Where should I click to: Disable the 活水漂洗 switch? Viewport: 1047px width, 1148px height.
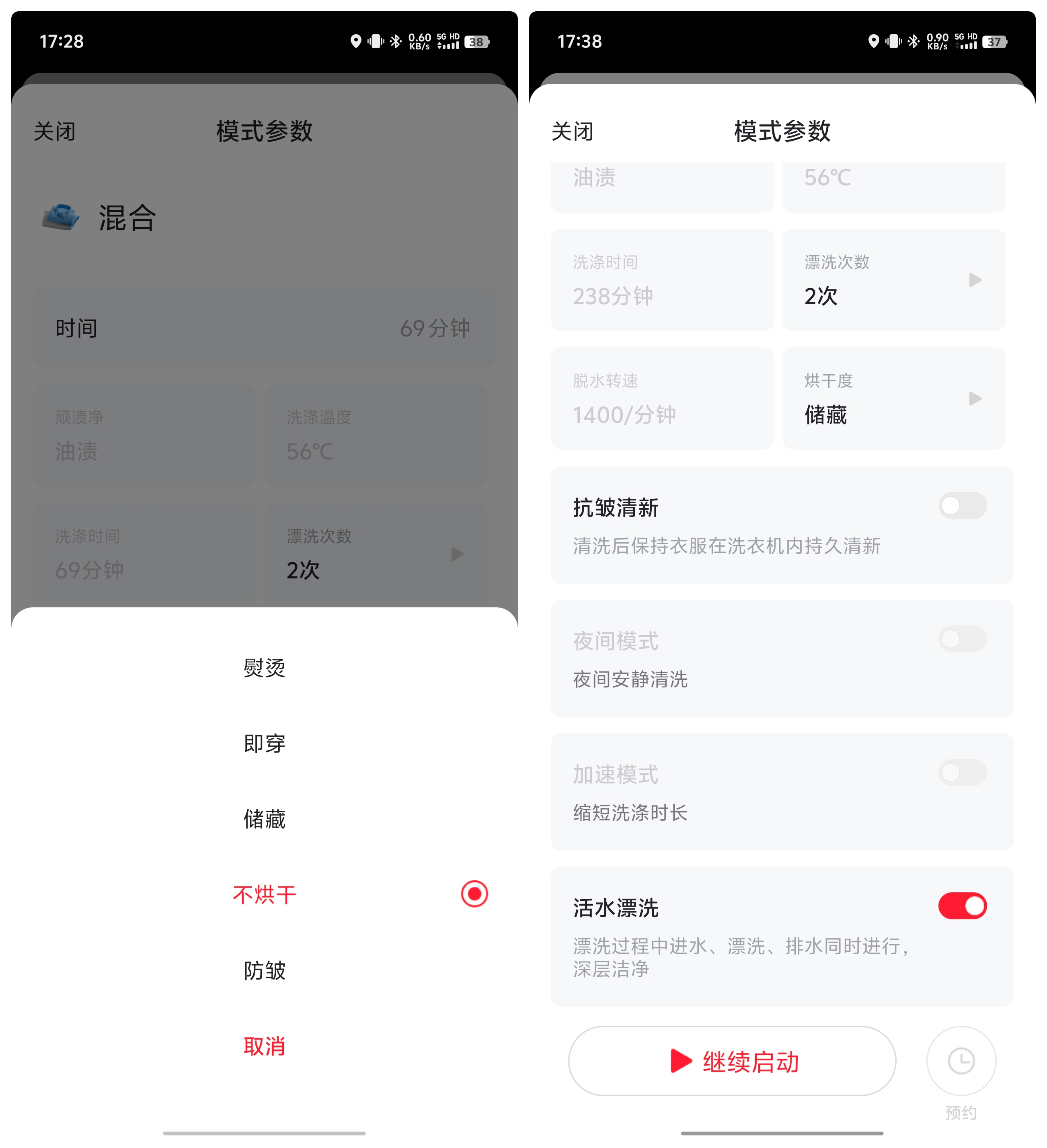(x=961, y=906)
